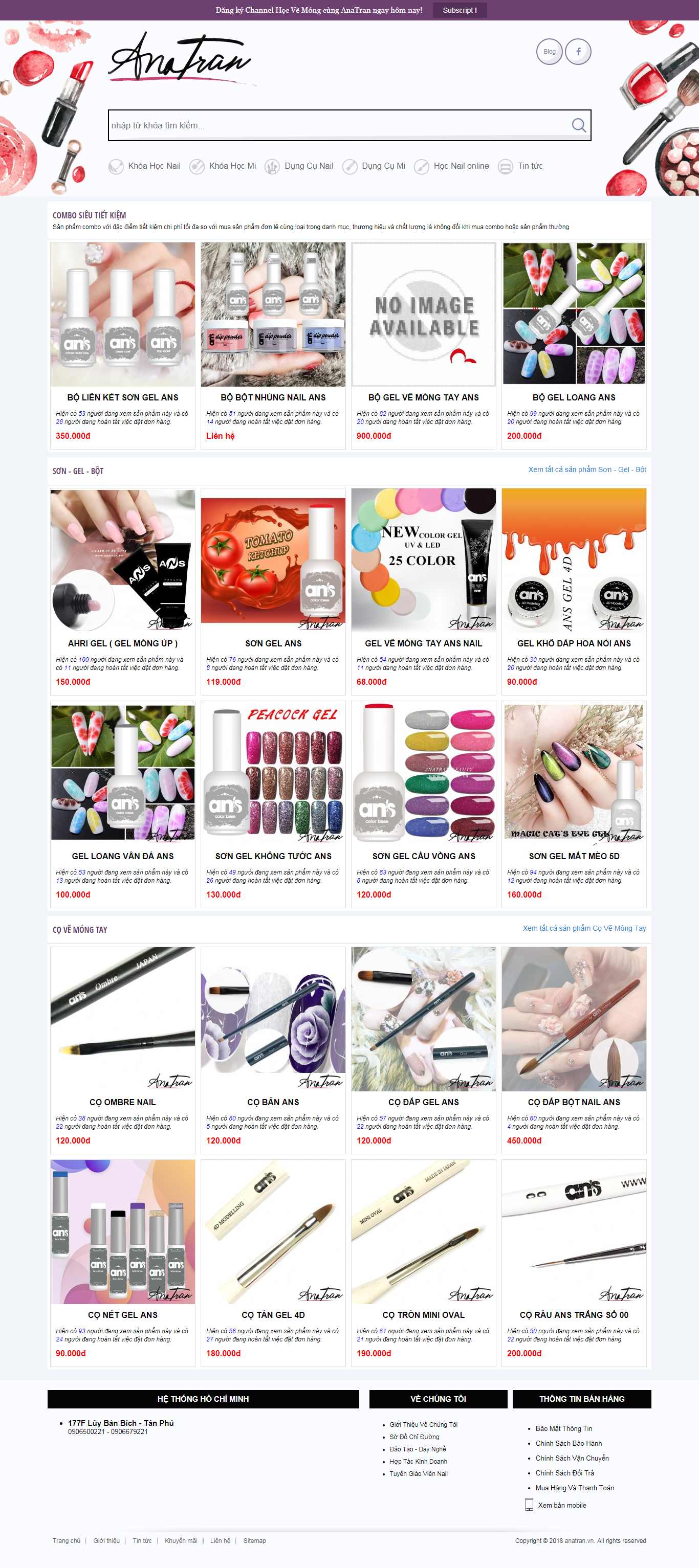Open the Sitemap footer link
The width and height of the screenshot is (699, 1568).
tap(254, 1540)
